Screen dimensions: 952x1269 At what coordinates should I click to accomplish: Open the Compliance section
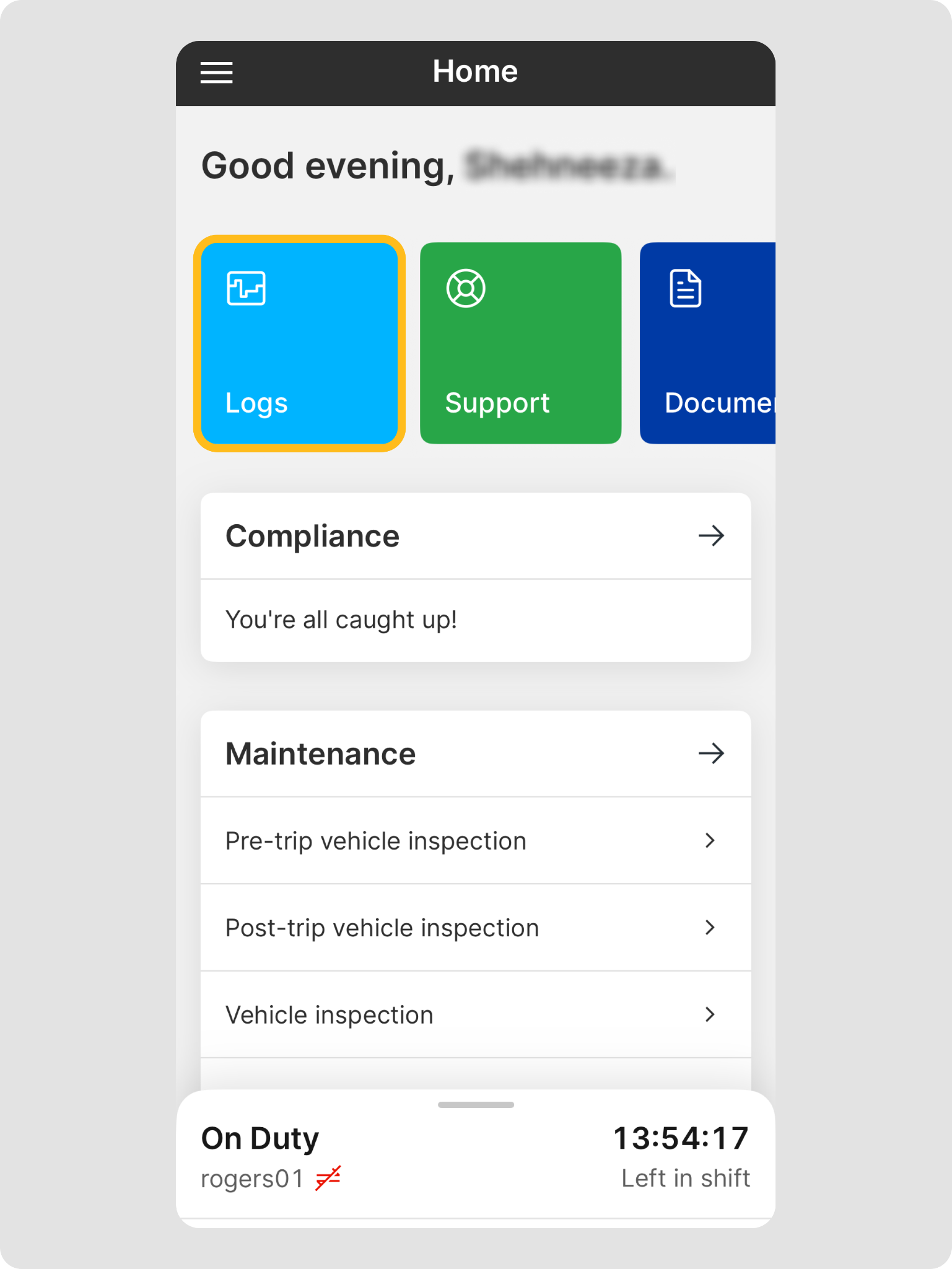coord(475,536)
